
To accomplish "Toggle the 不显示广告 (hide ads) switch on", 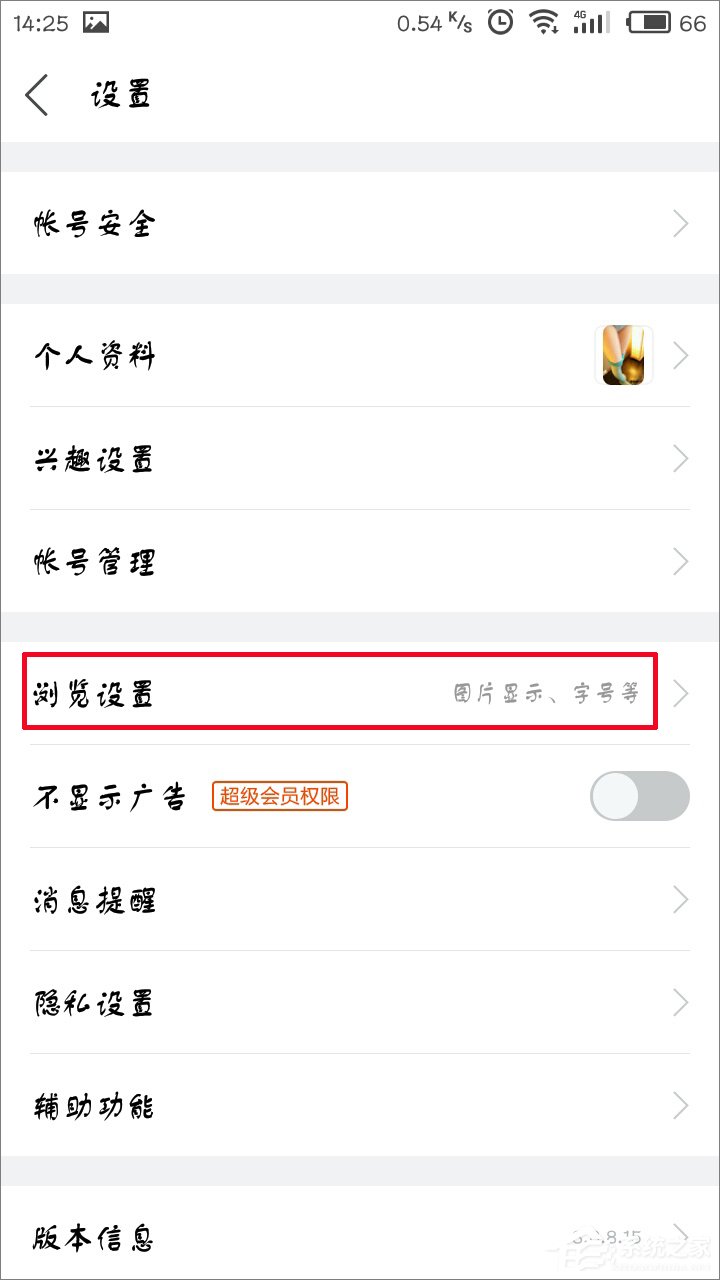I will 639,796.
